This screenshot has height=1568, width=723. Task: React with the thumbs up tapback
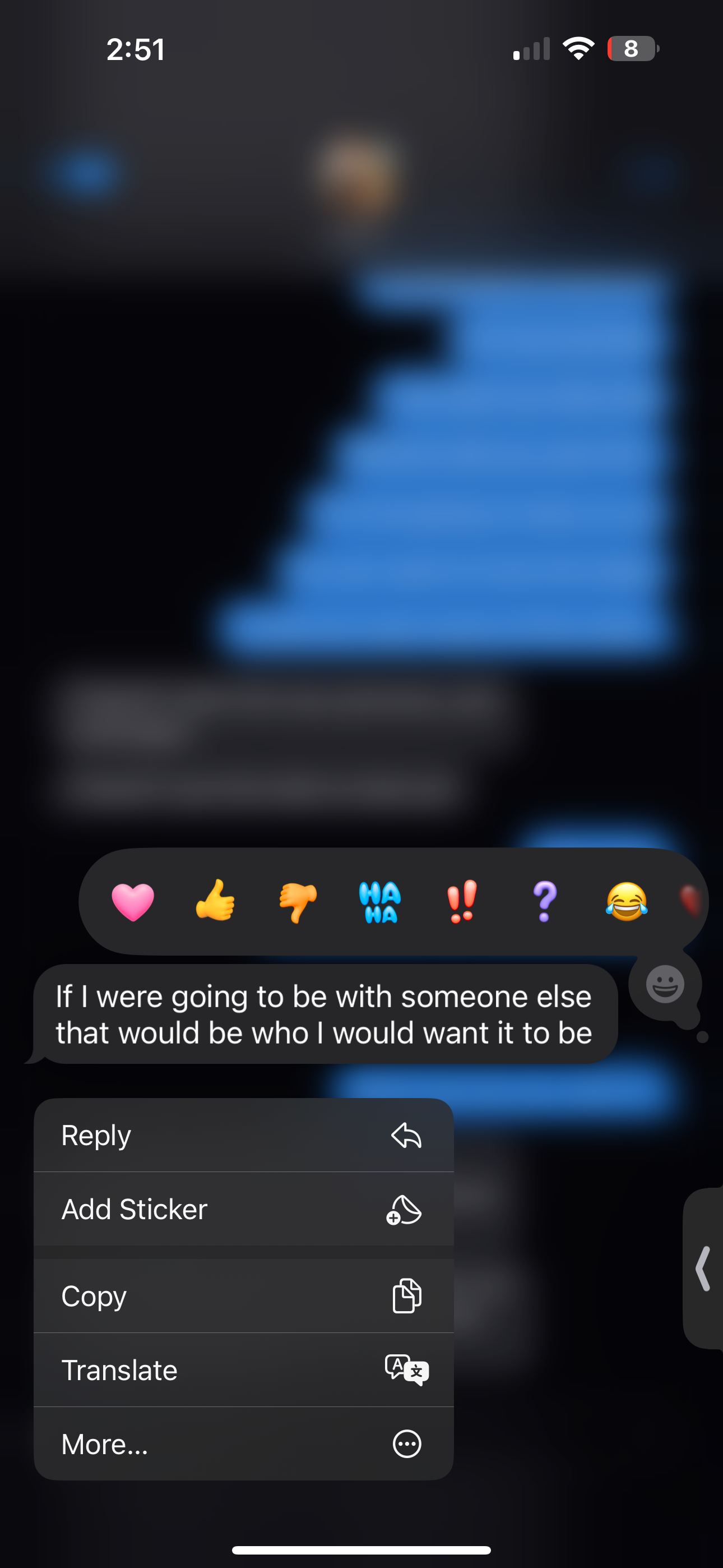(215, 900)
